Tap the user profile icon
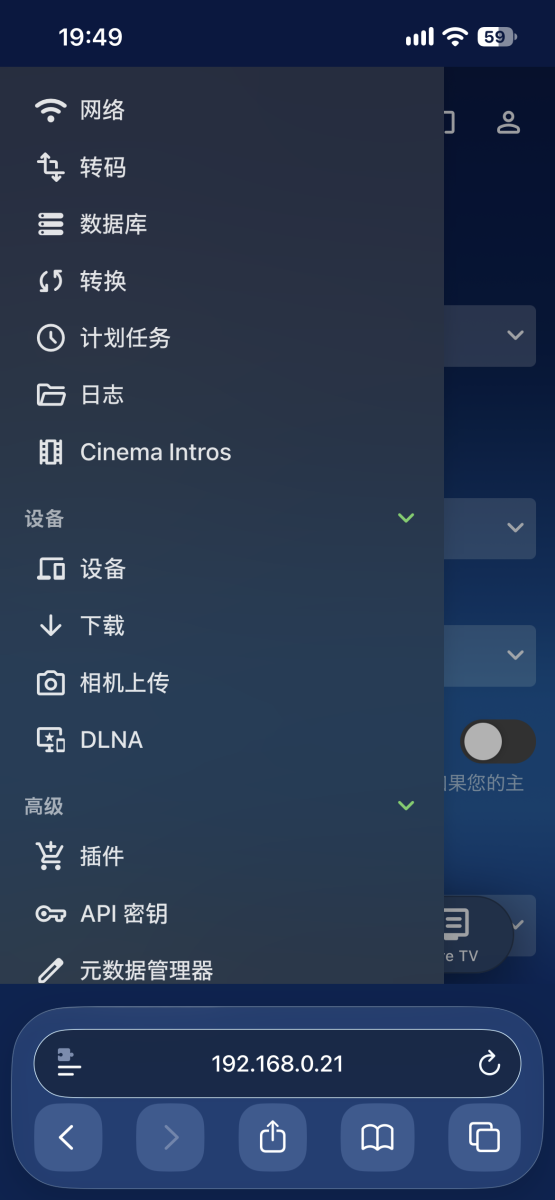Viewport: 555px width, 1200px height. click(508, 123)
